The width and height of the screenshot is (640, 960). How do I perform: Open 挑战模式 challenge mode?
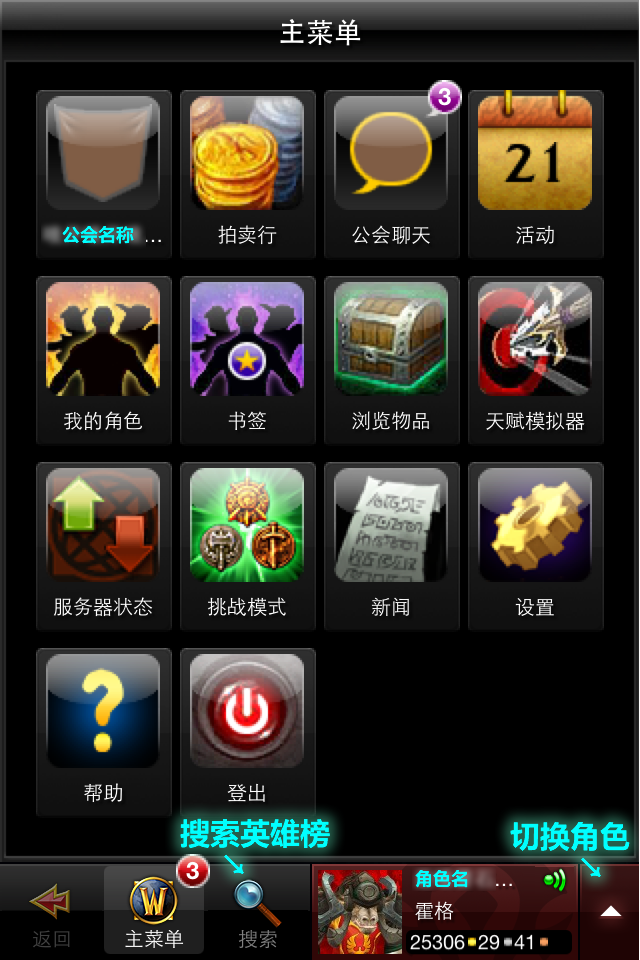[x=247, y=546]
